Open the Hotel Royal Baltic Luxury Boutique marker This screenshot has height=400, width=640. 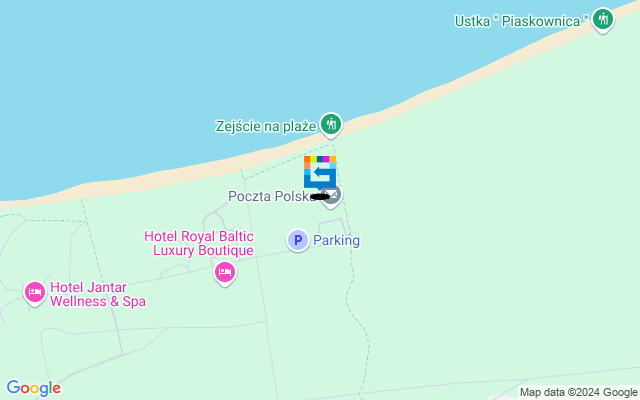225,271
